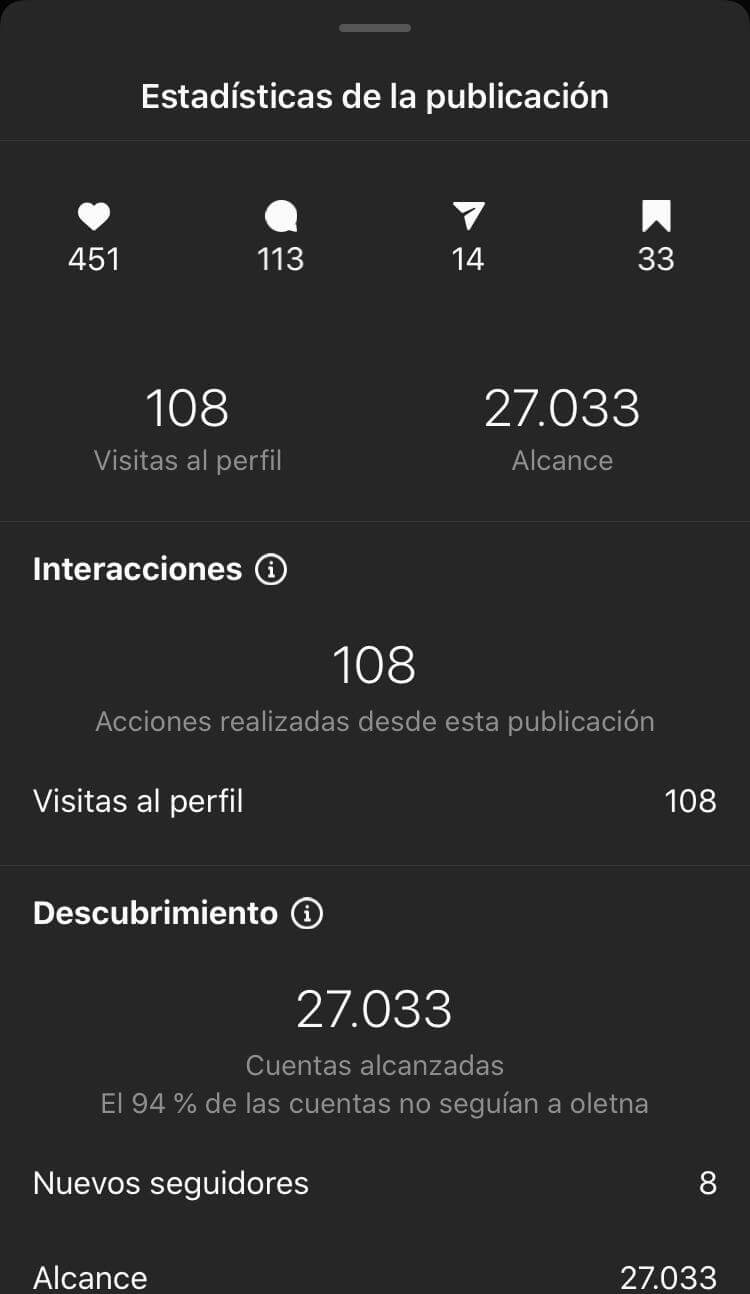
Task: Open the info icon next to Interacciones
Action: click(x=271, y=570)
